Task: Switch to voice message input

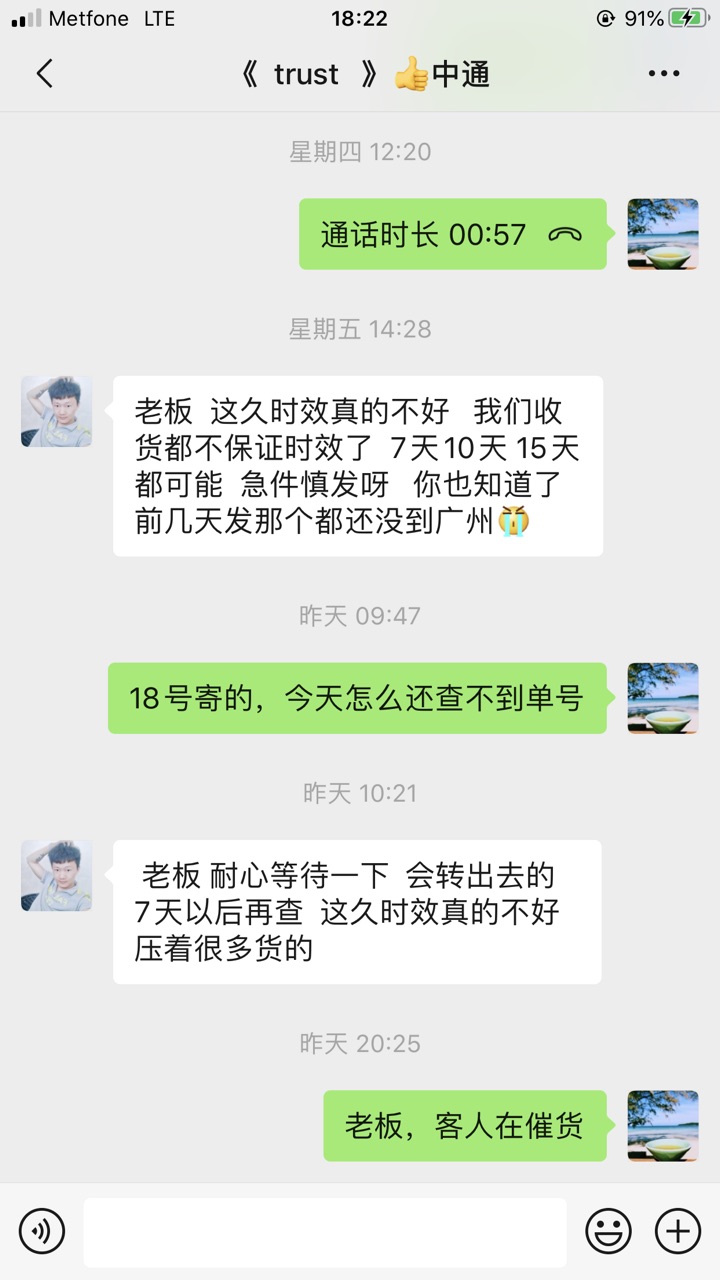Action: [x=42, y=1230]
